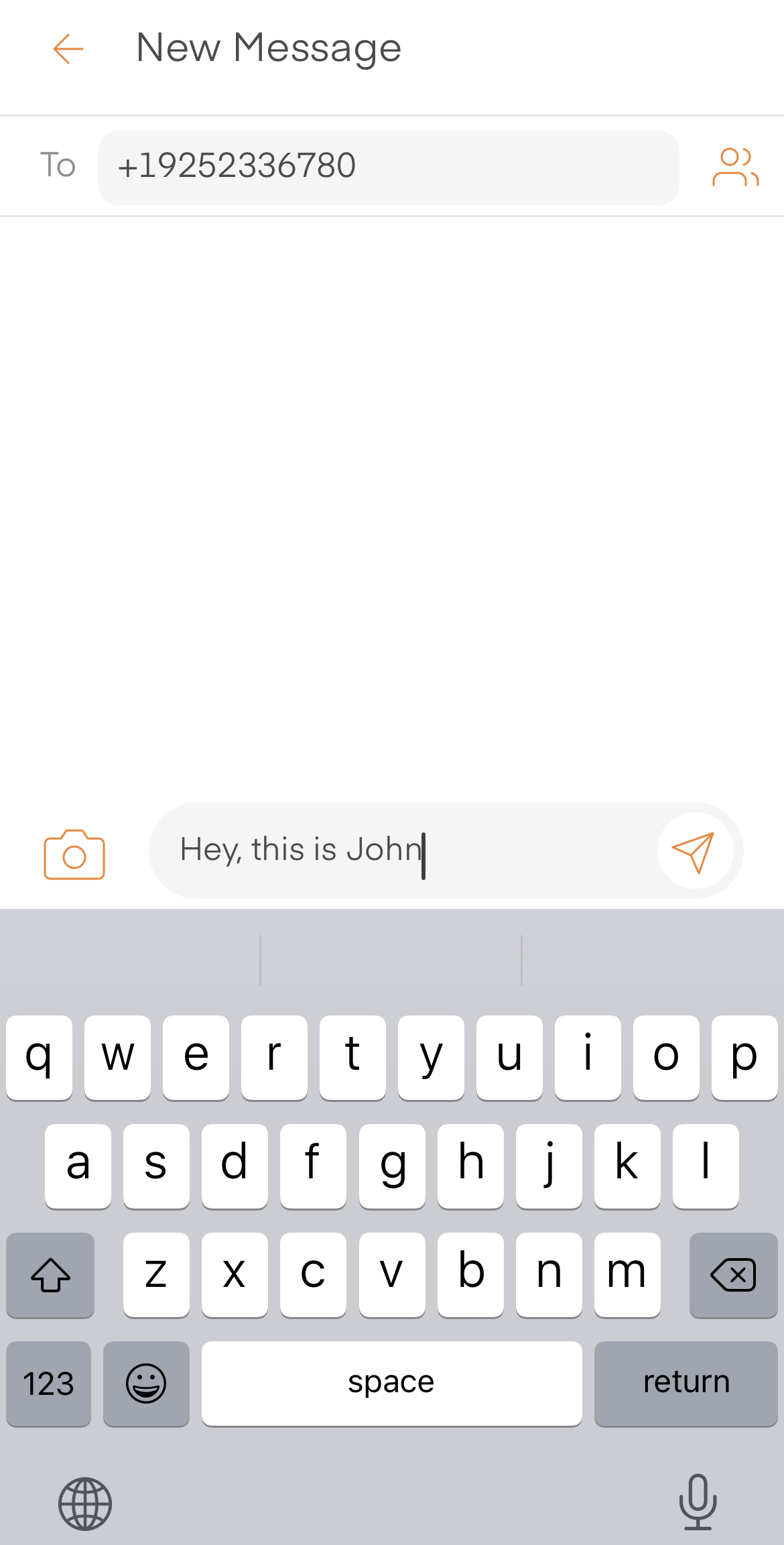Change keyboard language with the globe icon

tap(85, 1503)
